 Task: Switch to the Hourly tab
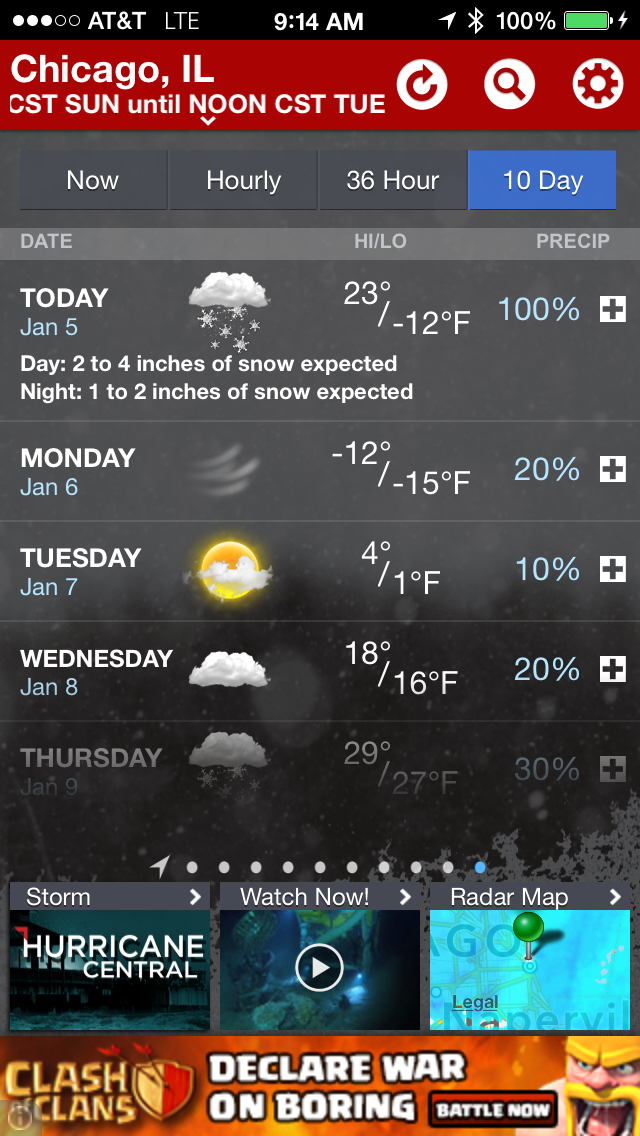243,181
